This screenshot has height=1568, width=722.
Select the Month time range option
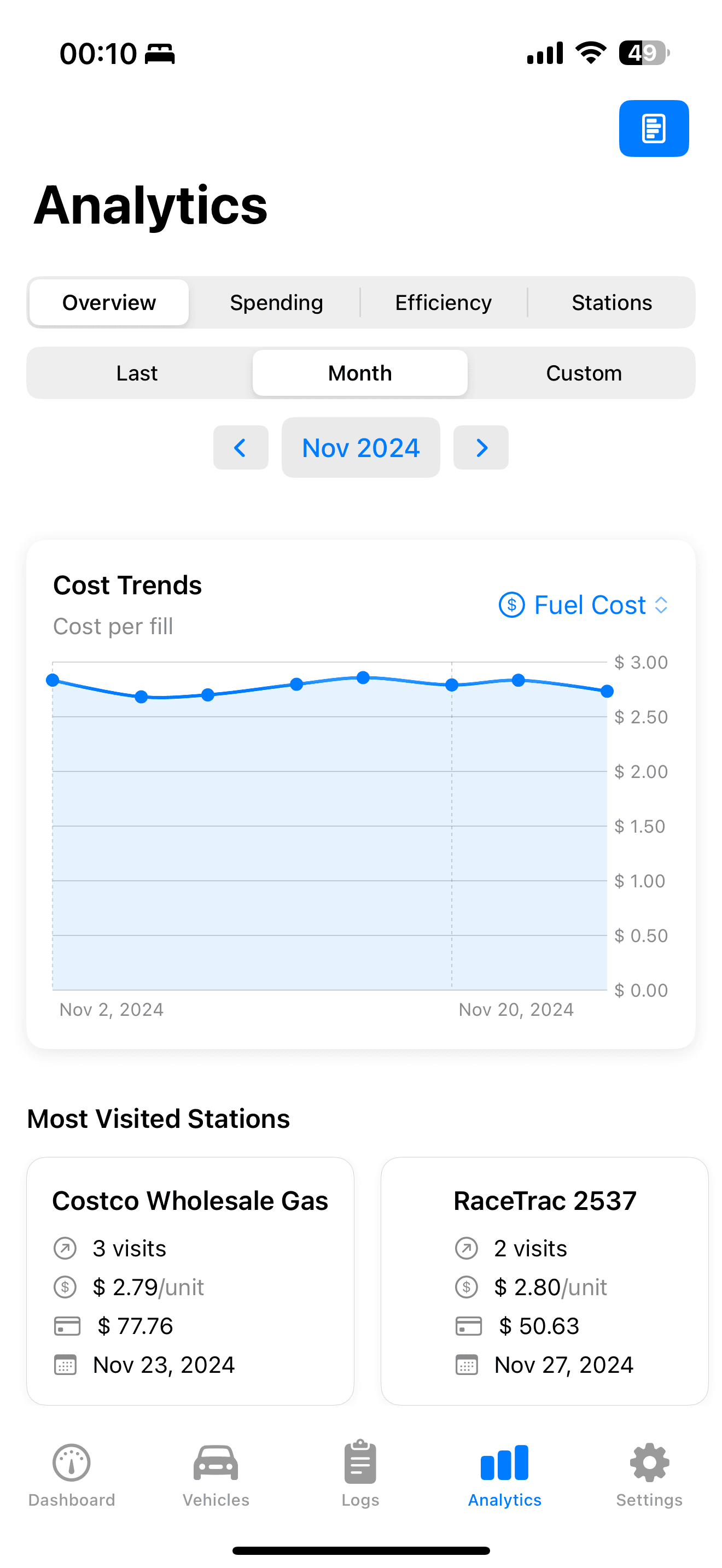(360, 372)
